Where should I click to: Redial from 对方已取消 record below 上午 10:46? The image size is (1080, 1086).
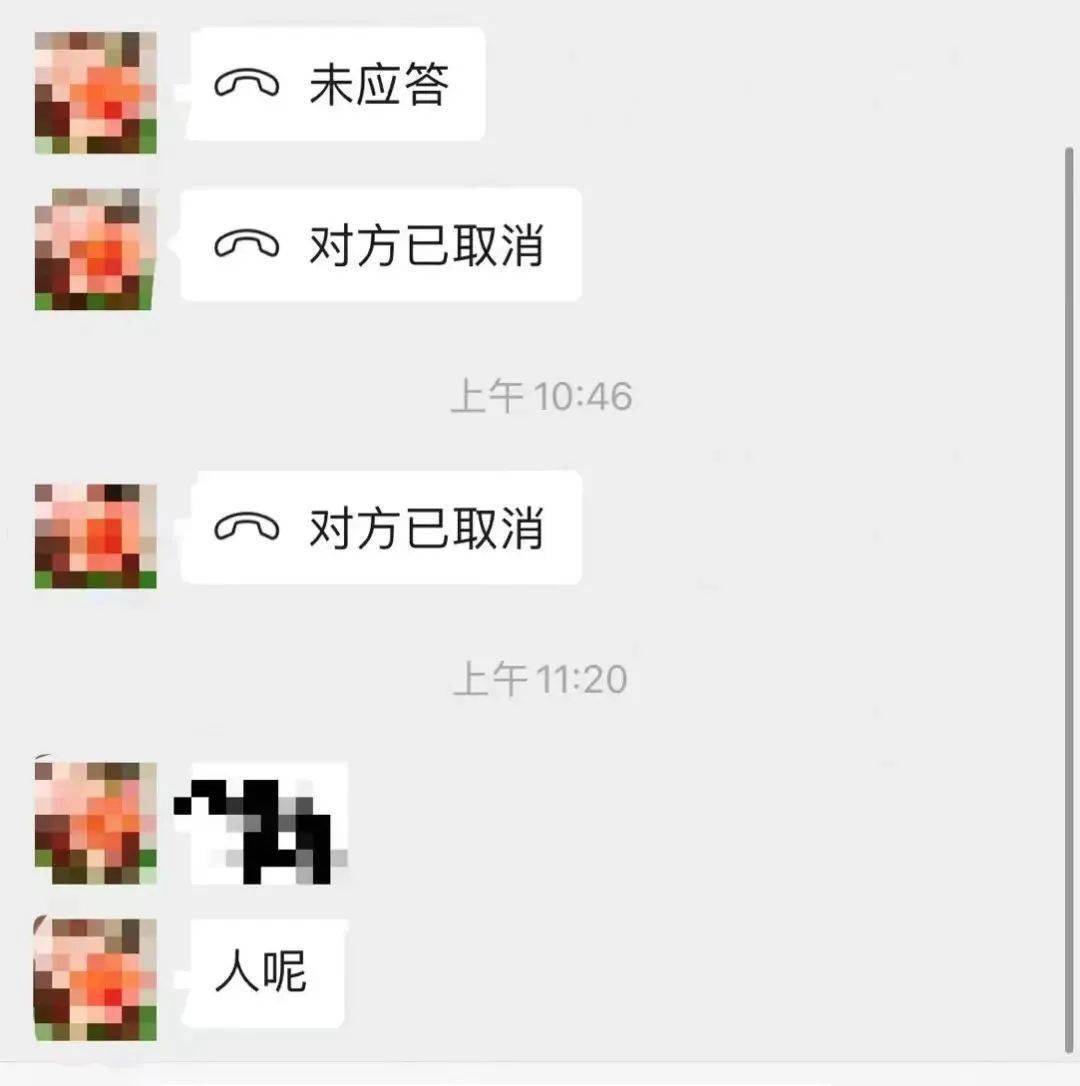pyautogui.click(x=380, y=527)
